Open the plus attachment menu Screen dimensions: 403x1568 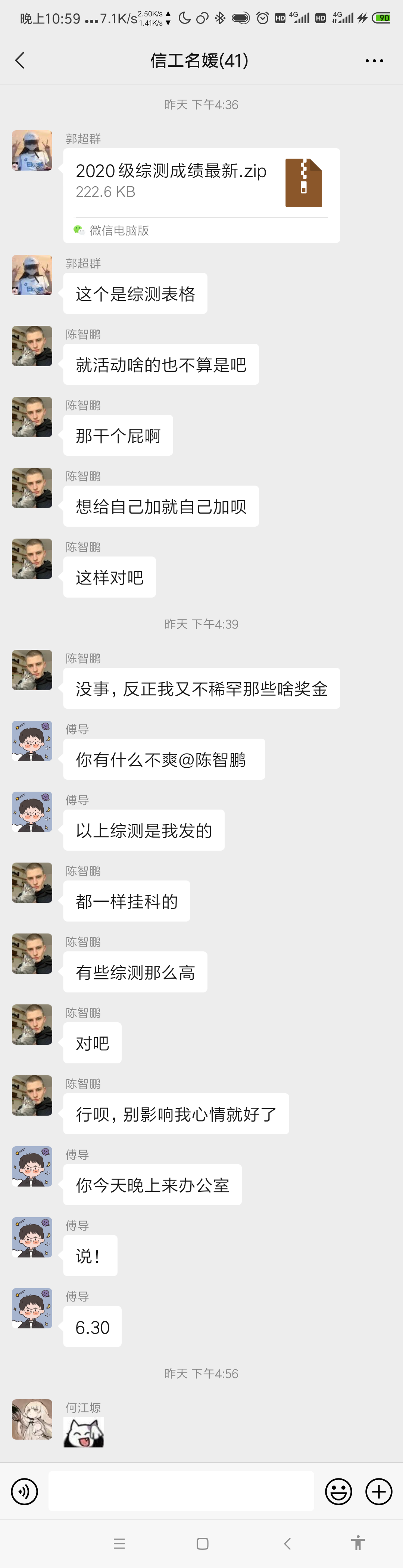point(378,1491)
